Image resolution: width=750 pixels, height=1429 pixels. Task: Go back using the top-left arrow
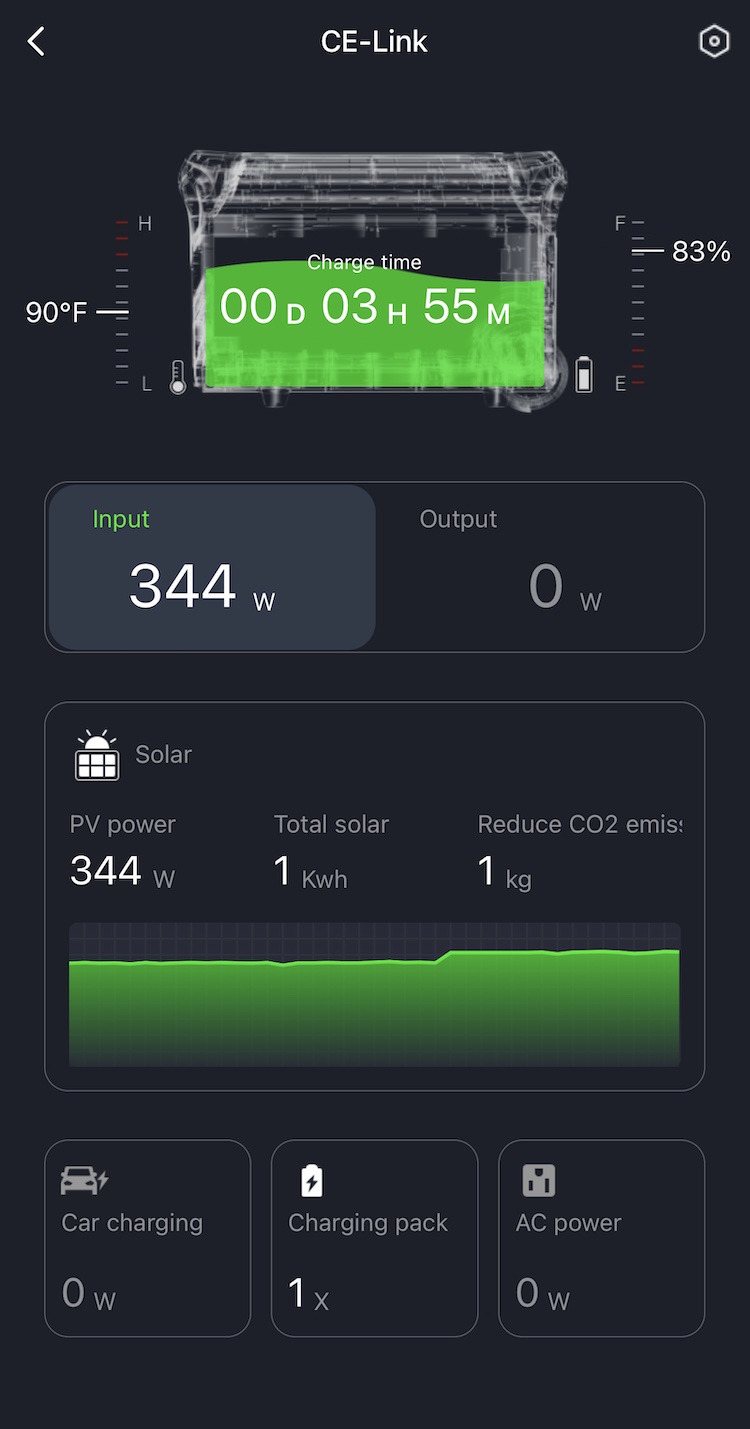tap(37, 42)
